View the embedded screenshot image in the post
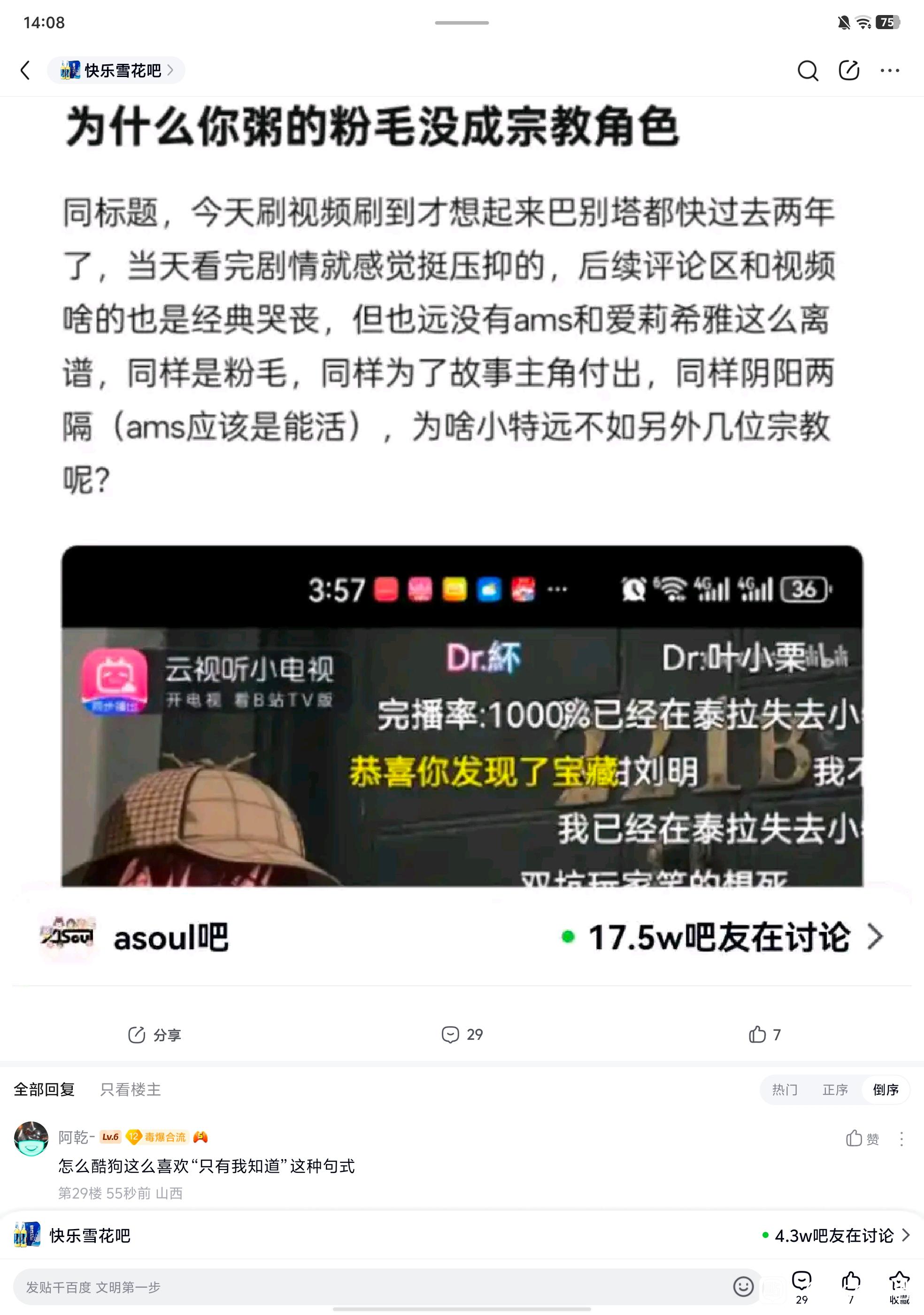 click(462, 715)
